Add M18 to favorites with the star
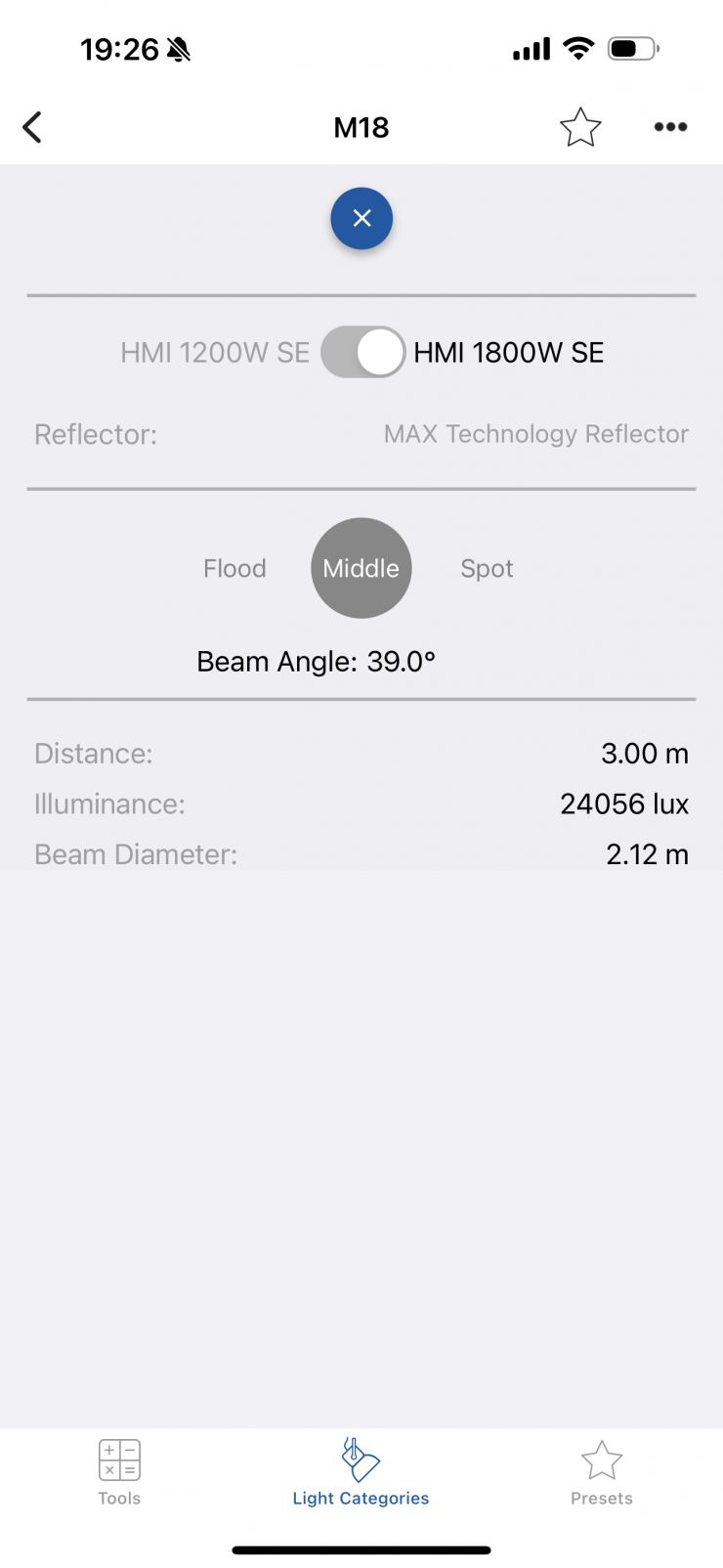The width and height of the screenshot is (723, 1568). [580, 127]
